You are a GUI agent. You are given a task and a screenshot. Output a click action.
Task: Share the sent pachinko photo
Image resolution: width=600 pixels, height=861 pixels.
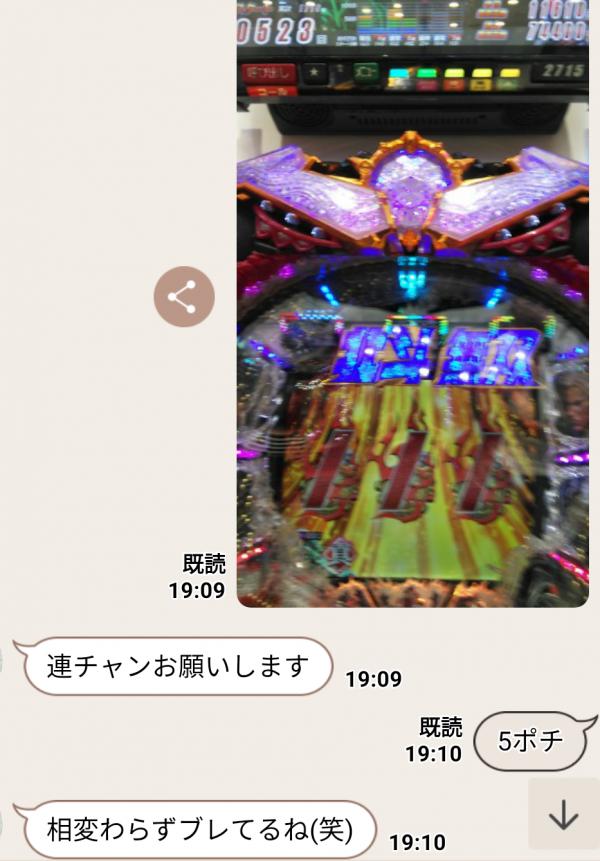click(x=184, y=297)
